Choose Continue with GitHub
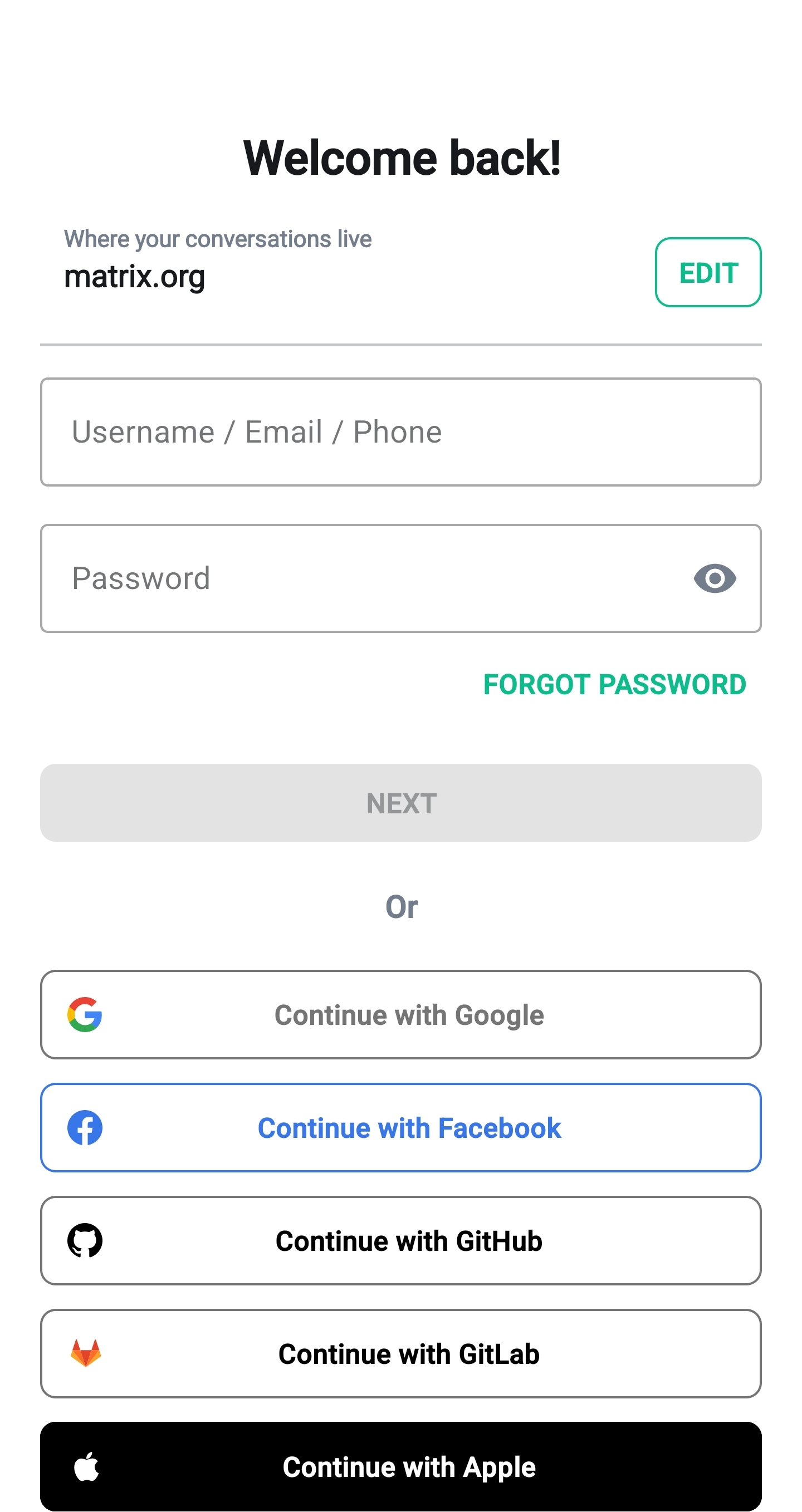This screenshot has width=802, height=1512. coord(400,1241)
